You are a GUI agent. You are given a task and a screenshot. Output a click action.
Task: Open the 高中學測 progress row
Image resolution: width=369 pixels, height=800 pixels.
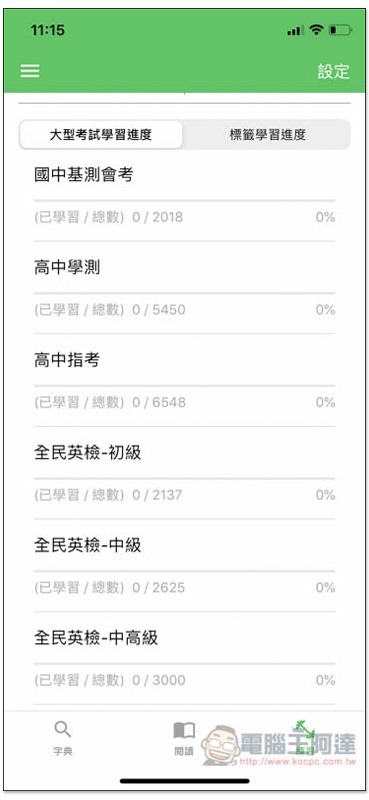(184, 288)
